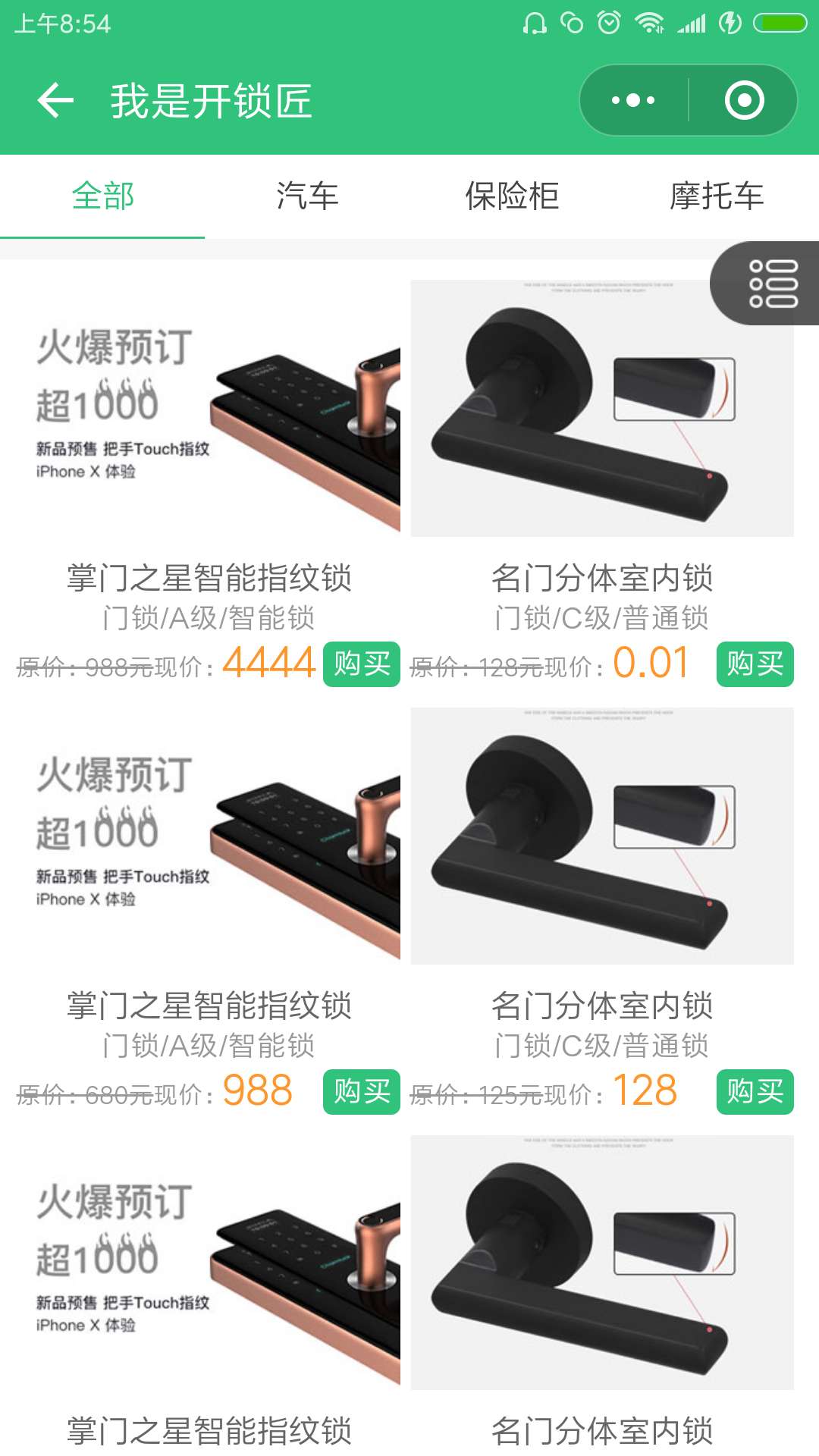Open the floating list menu button
Image resolution: width=819 pixels, height=1456 pixels.
tap(772, 284)
